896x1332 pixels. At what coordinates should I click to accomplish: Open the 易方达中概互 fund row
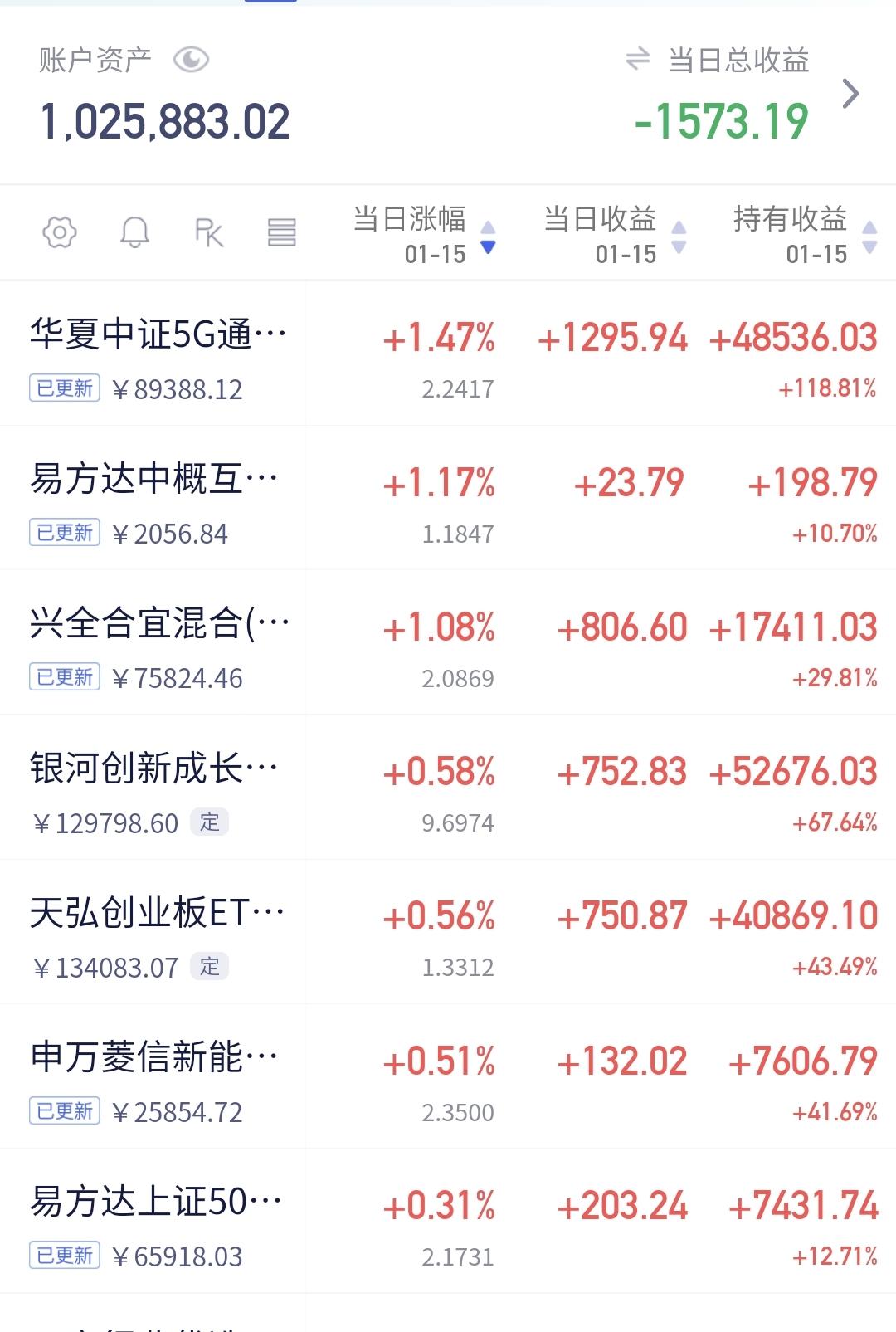point(448,498)
